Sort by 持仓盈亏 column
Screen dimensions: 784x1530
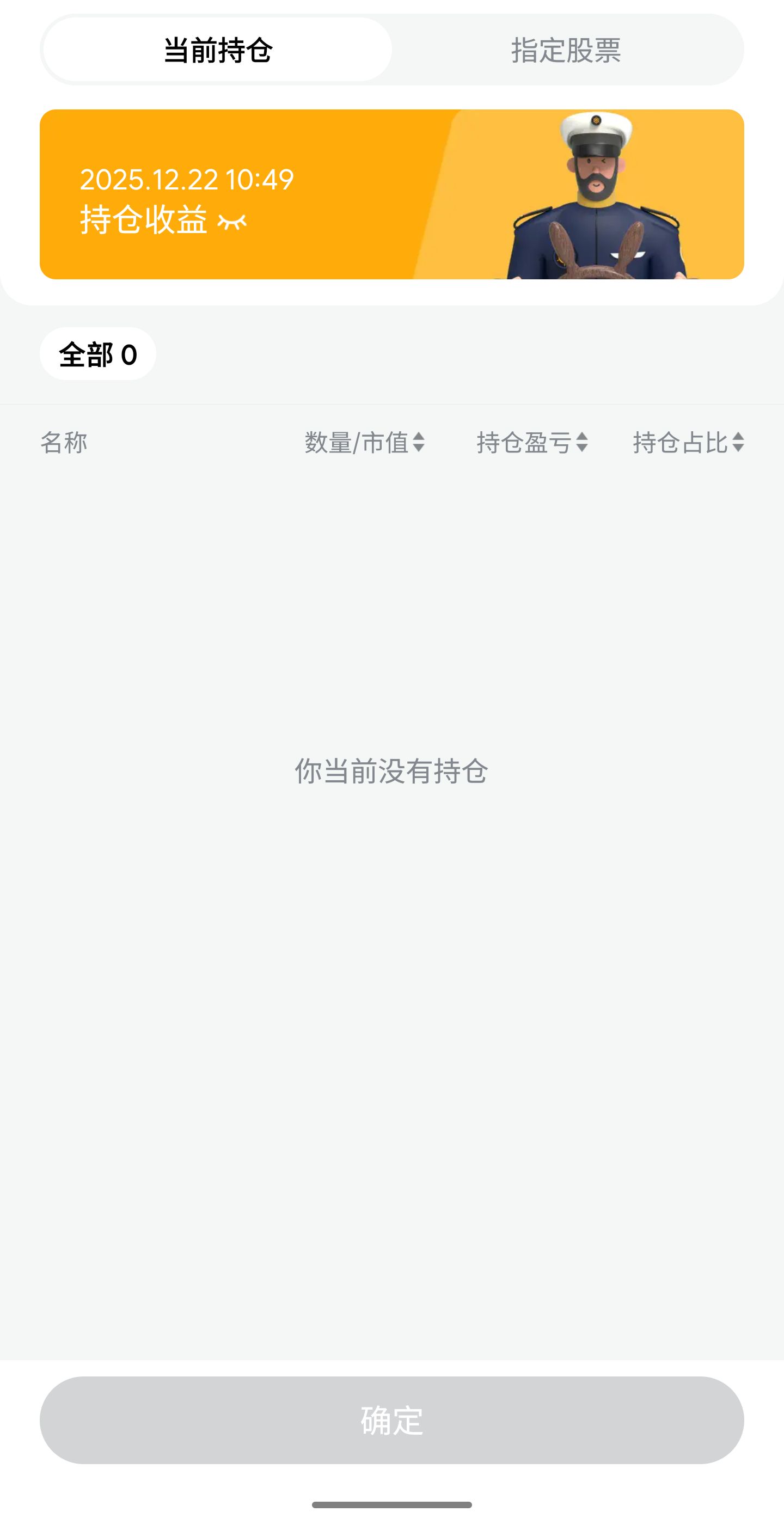(531, 443)
